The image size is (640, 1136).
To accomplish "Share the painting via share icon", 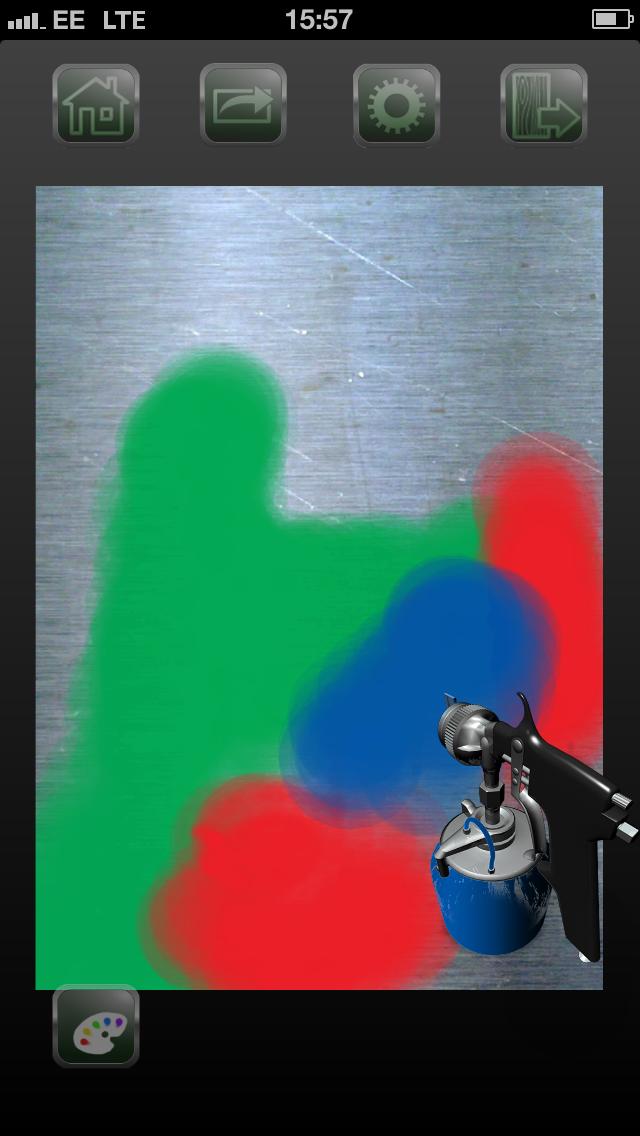I will (x=243, y=104).
